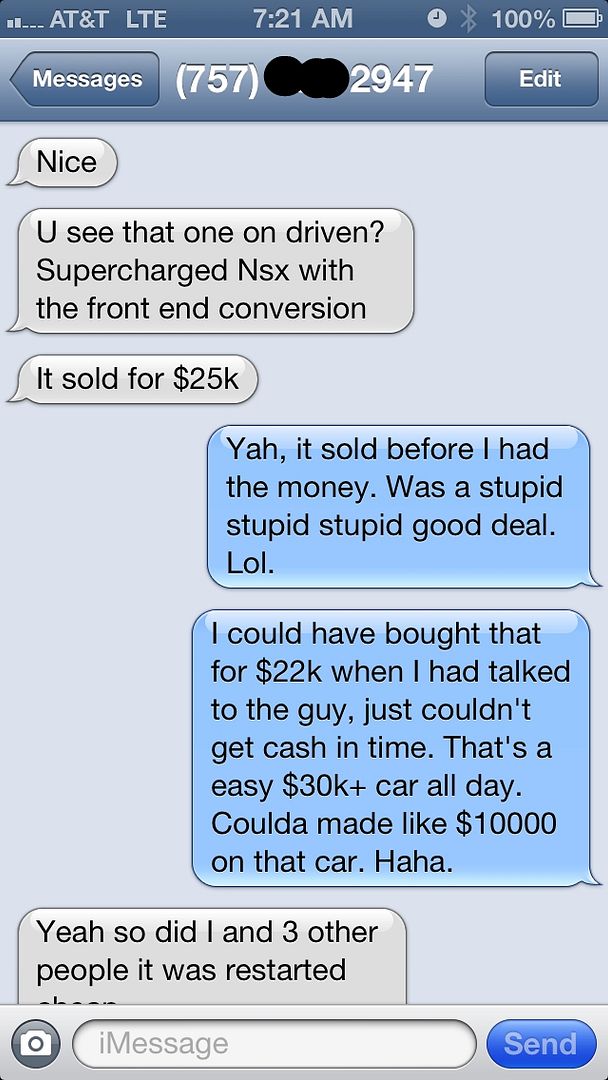Focus the iMessage text field
This screenshot has height=1080, width=608.
272,1044
